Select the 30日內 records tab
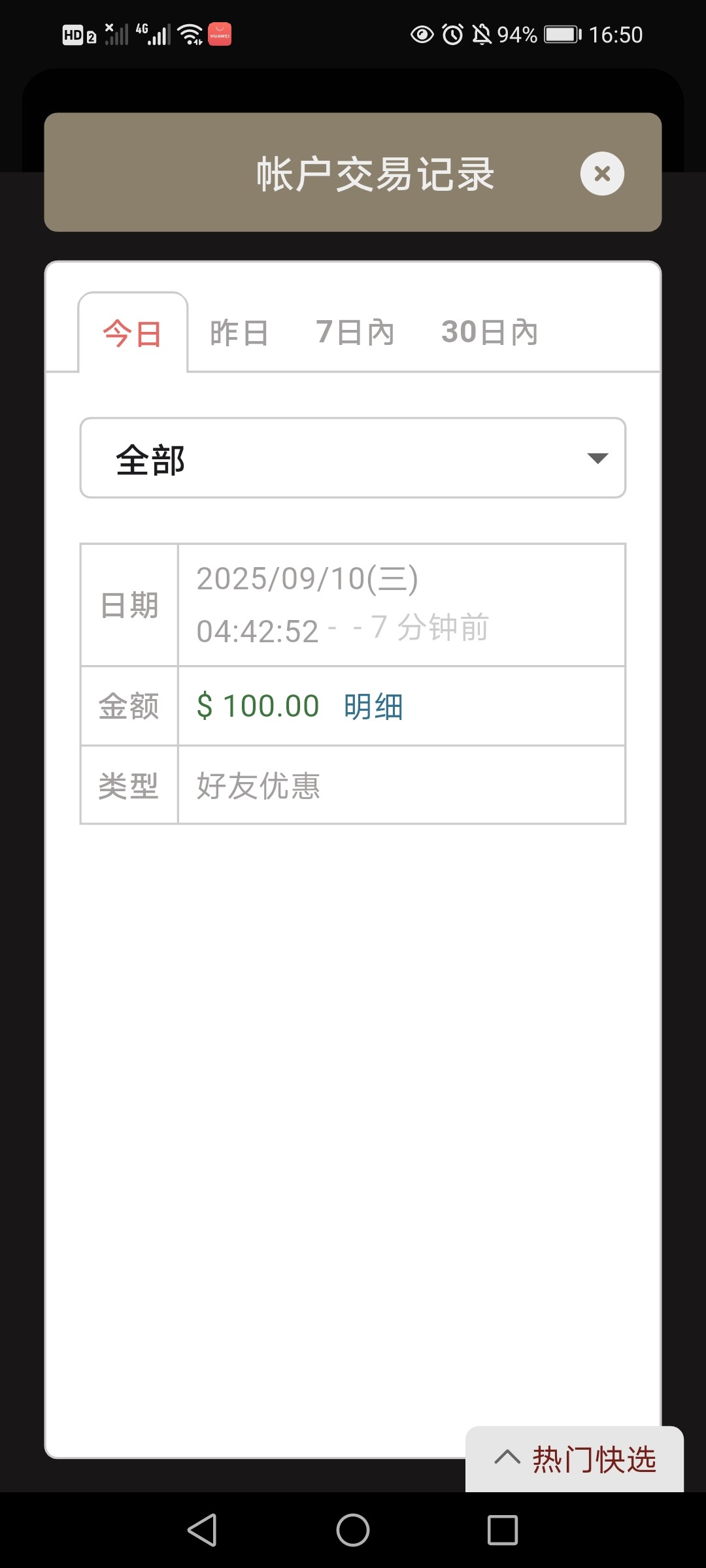This screenshot has height=1568, width=706. pos(490,332)
